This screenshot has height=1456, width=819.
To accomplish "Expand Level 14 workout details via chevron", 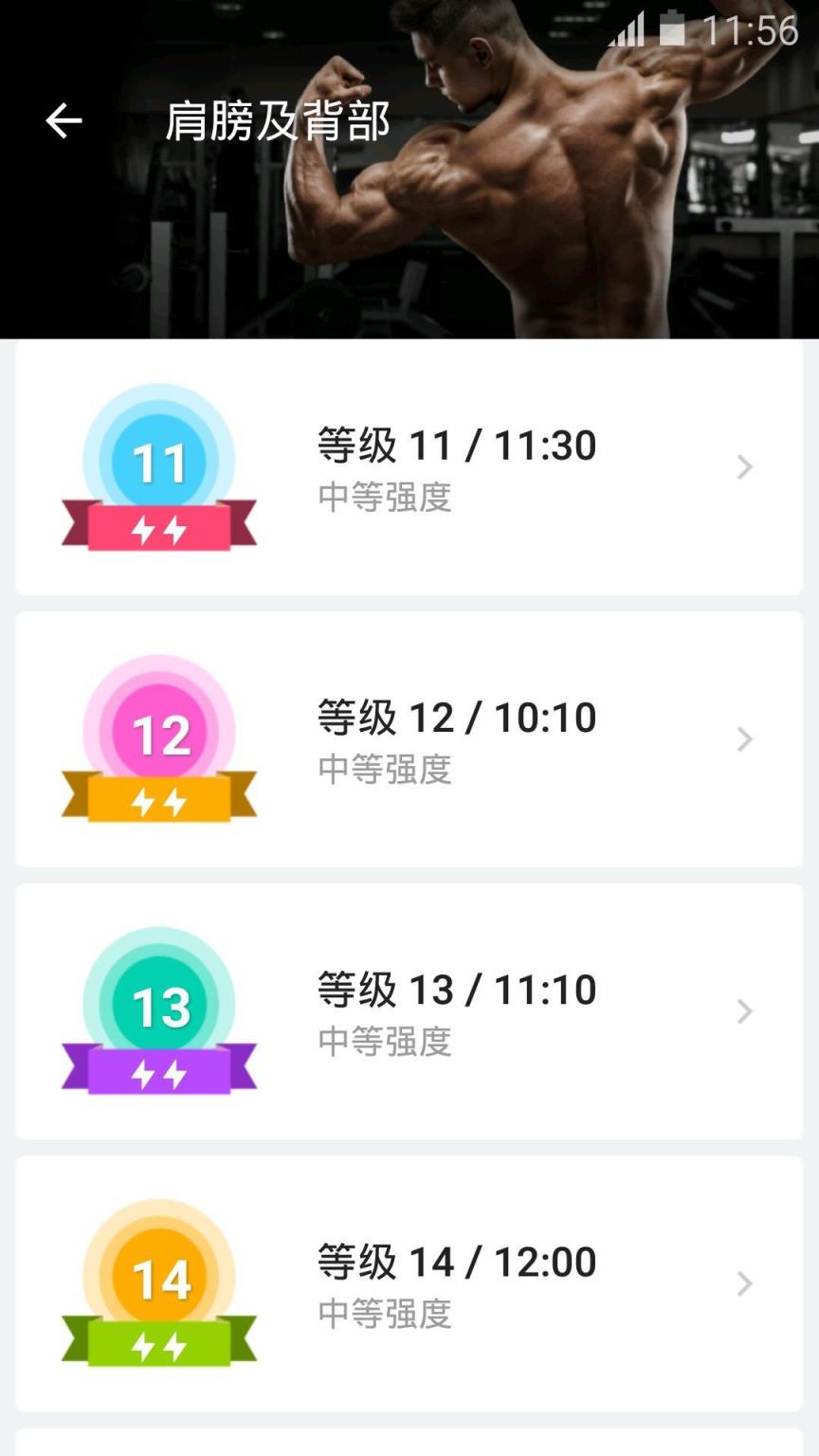I will [x=743, y=1283].
